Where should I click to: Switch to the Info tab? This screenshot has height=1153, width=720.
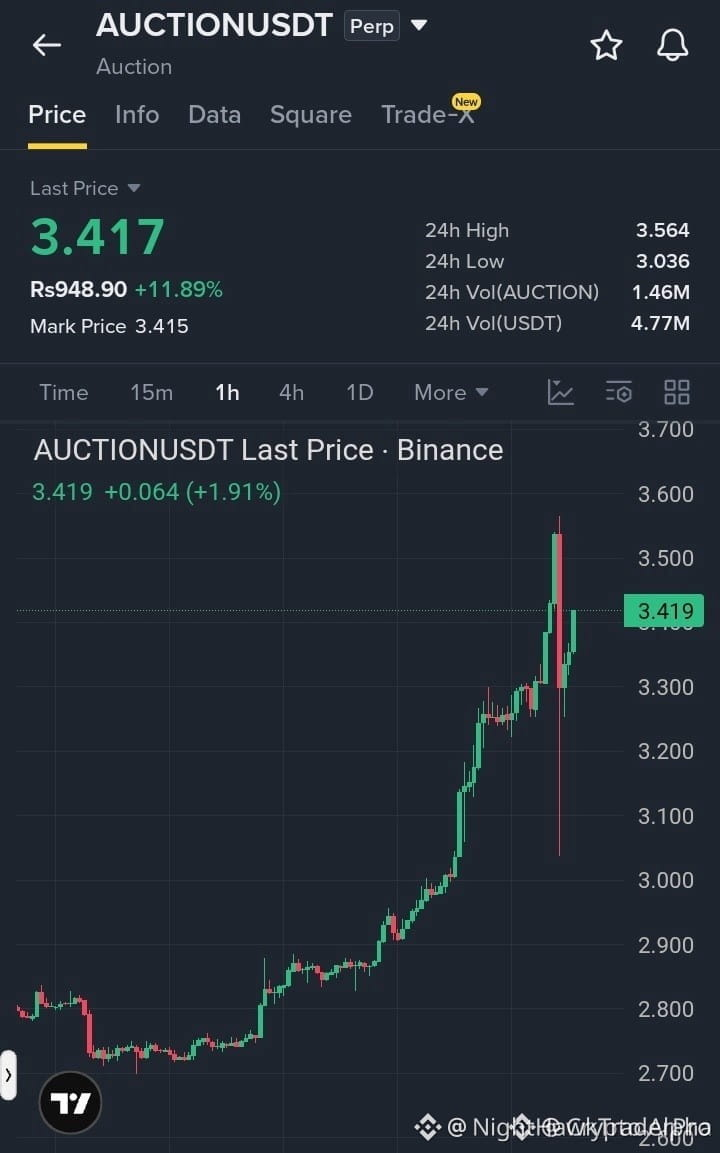137,115
